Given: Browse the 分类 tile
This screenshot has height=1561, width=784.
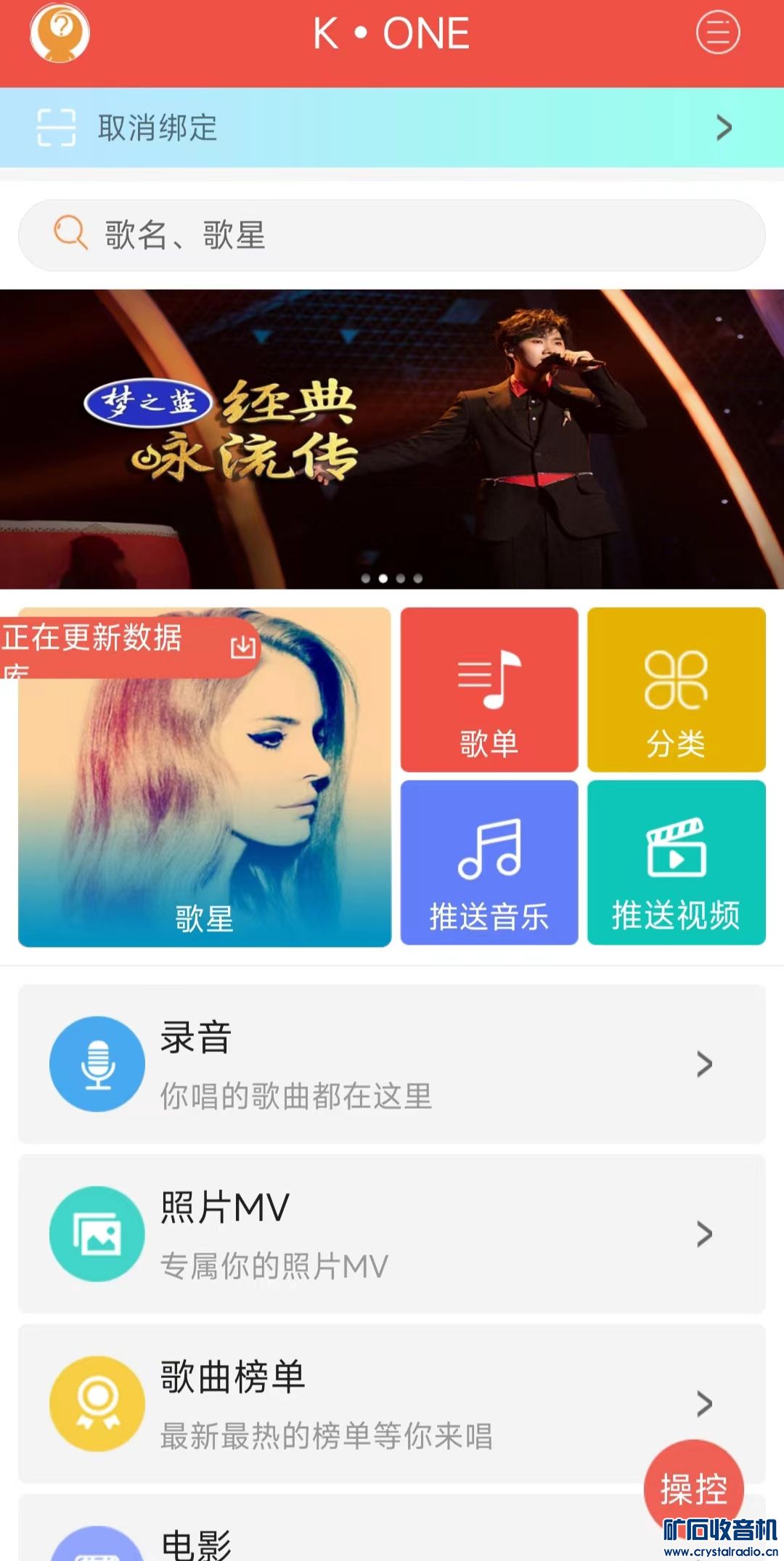Looking at the screenshot, I should tap(676, 690).
